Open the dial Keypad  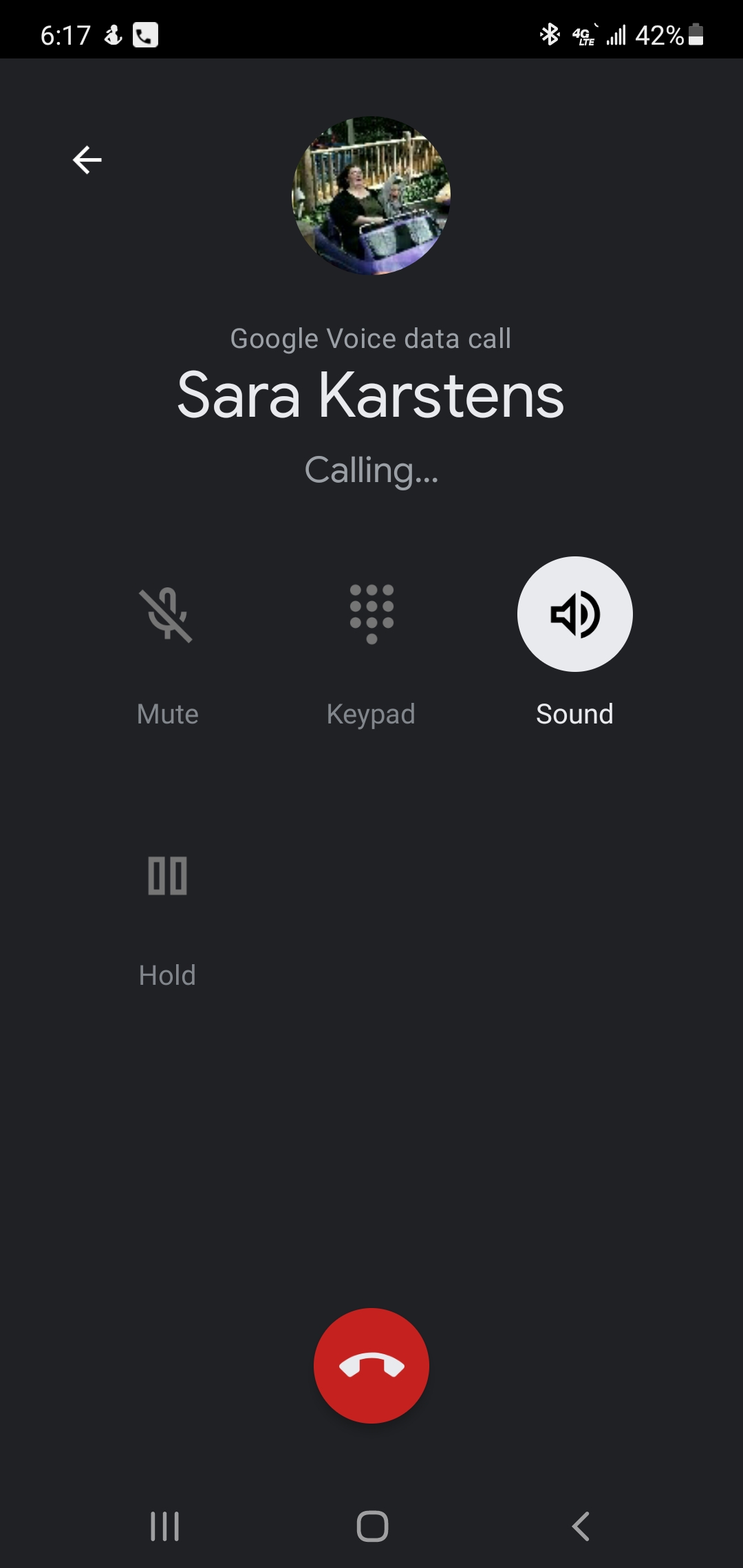[371, 615]
